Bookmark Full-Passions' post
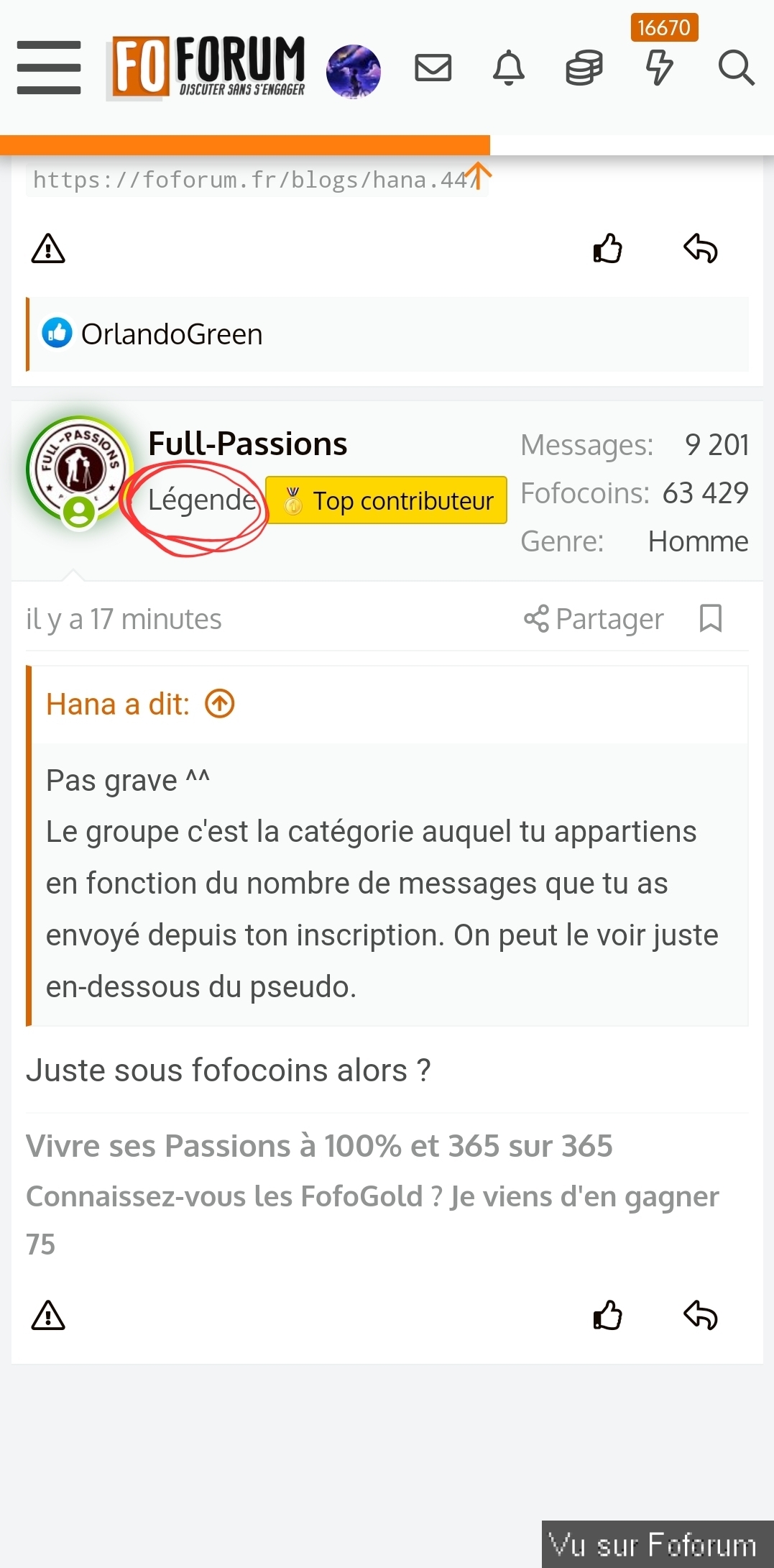This screenshot has height=1568, width=774. (710, 618)
